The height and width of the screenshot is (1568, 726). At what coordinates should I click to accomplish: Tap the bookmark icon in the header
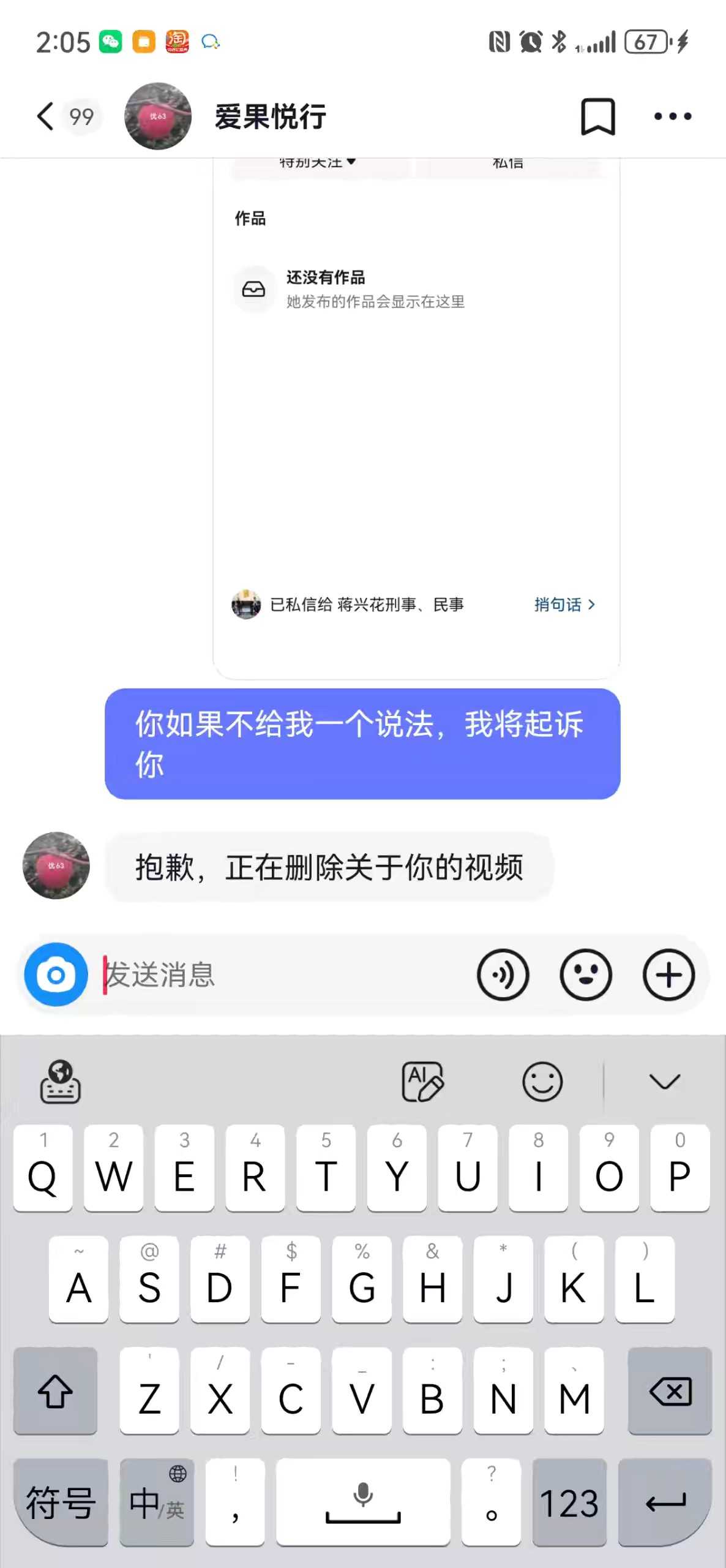(597, 116)
